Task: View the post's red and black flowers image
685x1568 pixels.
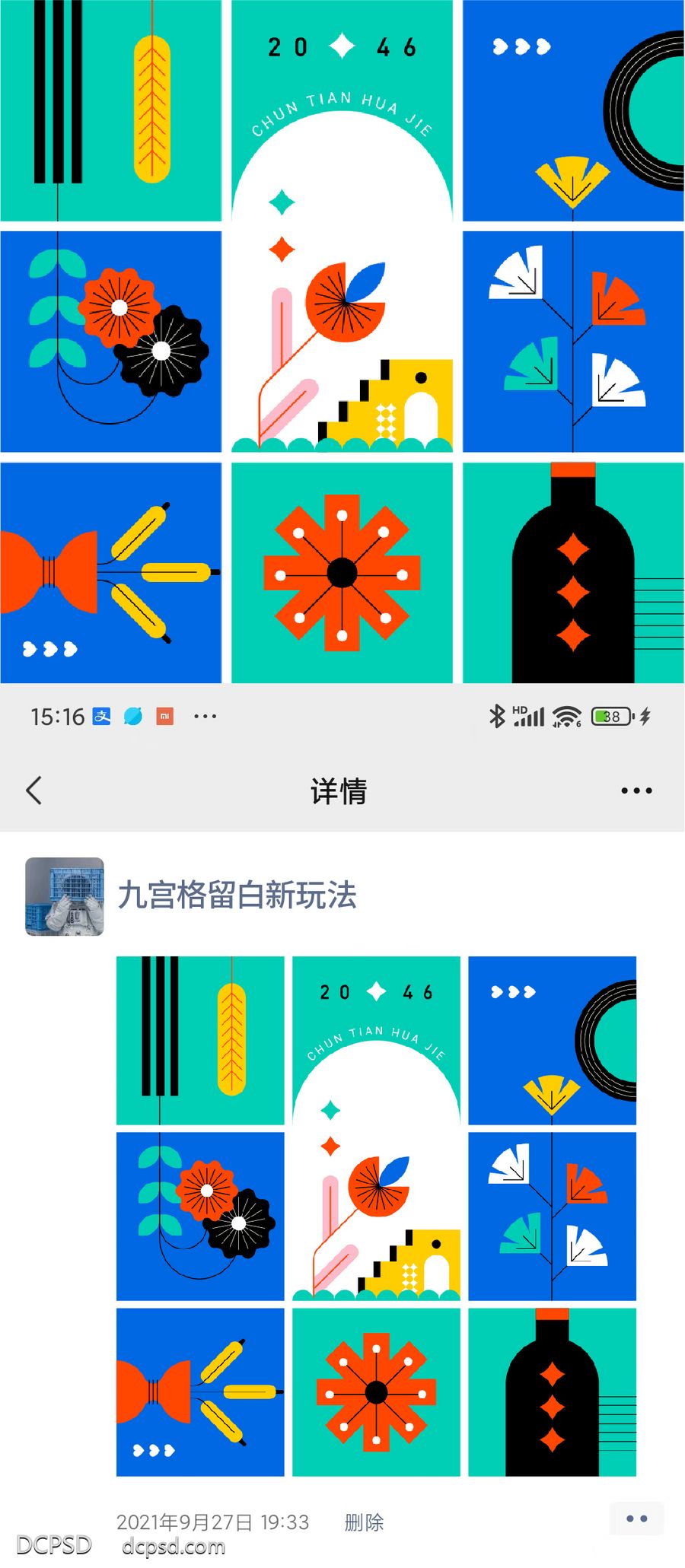Action: (200, 1217)
